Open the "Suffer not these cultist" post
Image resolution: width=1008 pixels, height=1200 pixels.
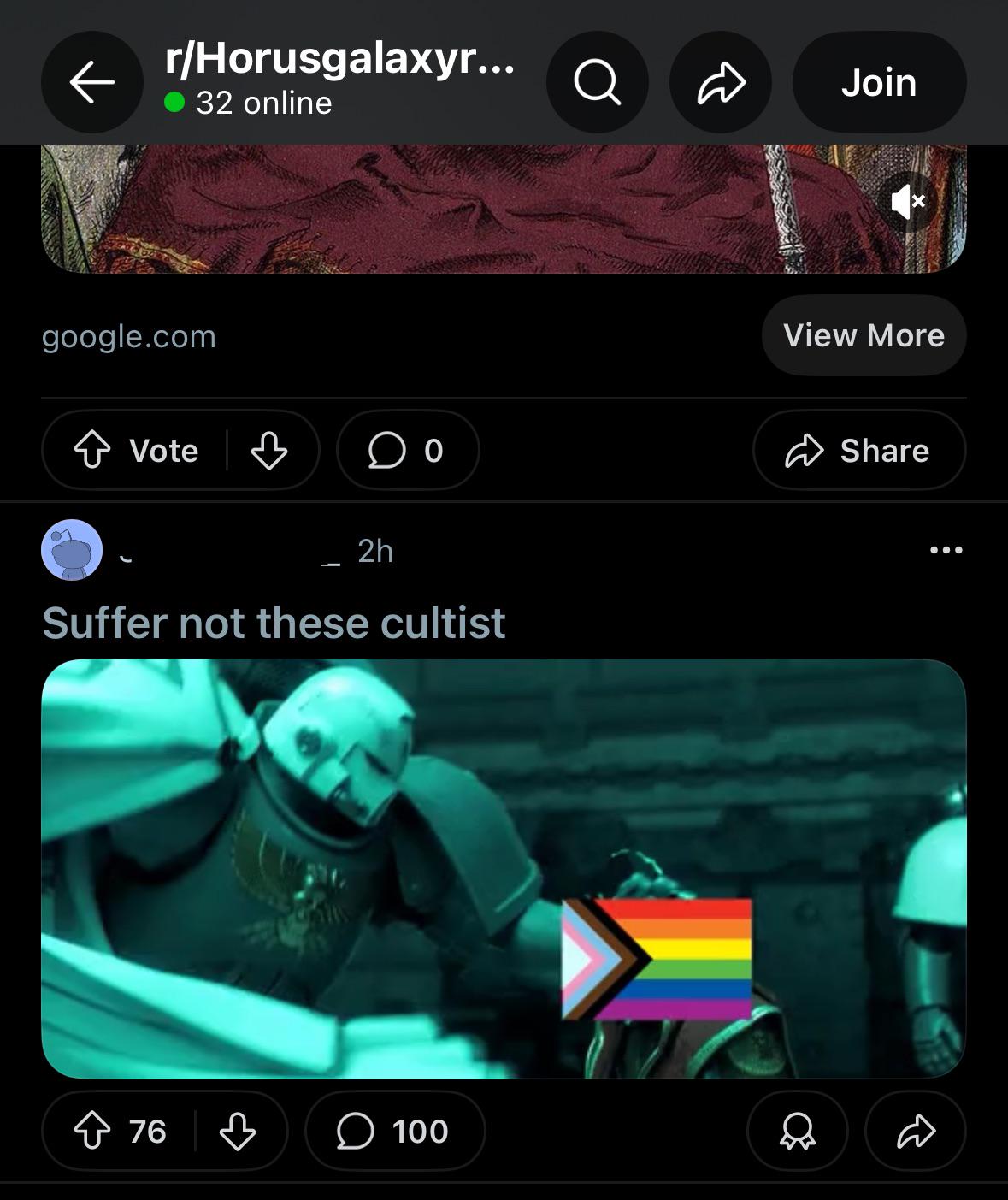click(274, 623)
